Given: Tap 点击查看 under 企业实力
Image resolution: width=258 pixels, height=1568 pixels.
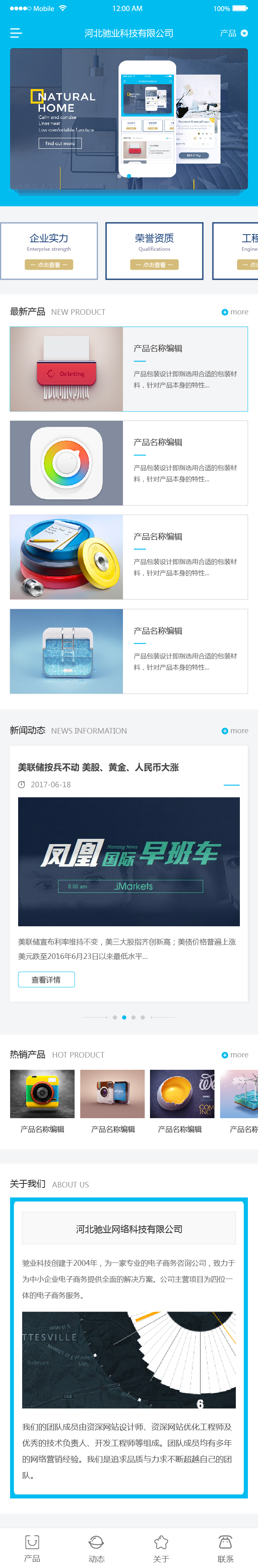Looking at the screenshot, I should pyautogui.click(x=49, y=265).
